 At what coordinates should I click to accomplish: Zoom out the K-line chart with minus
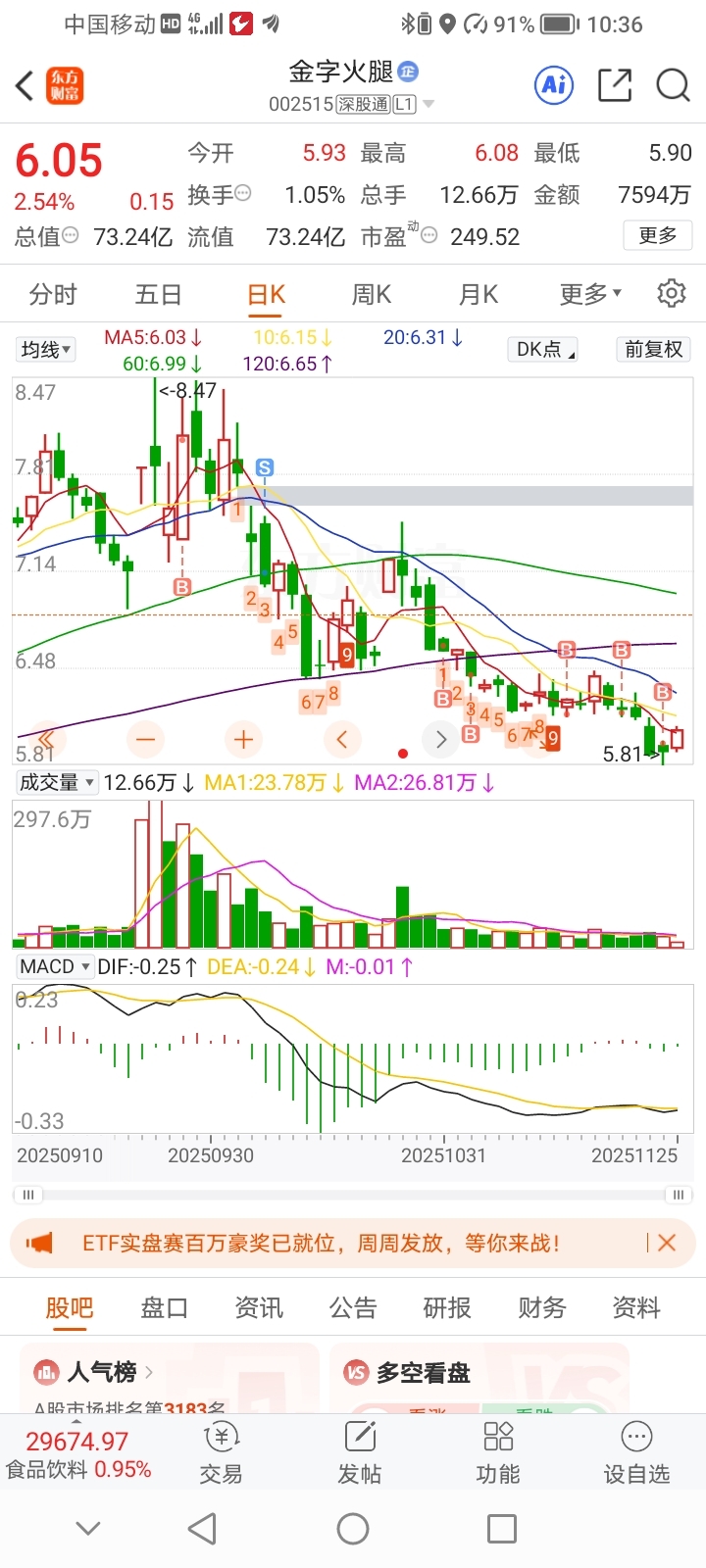(x=146, y=739)
